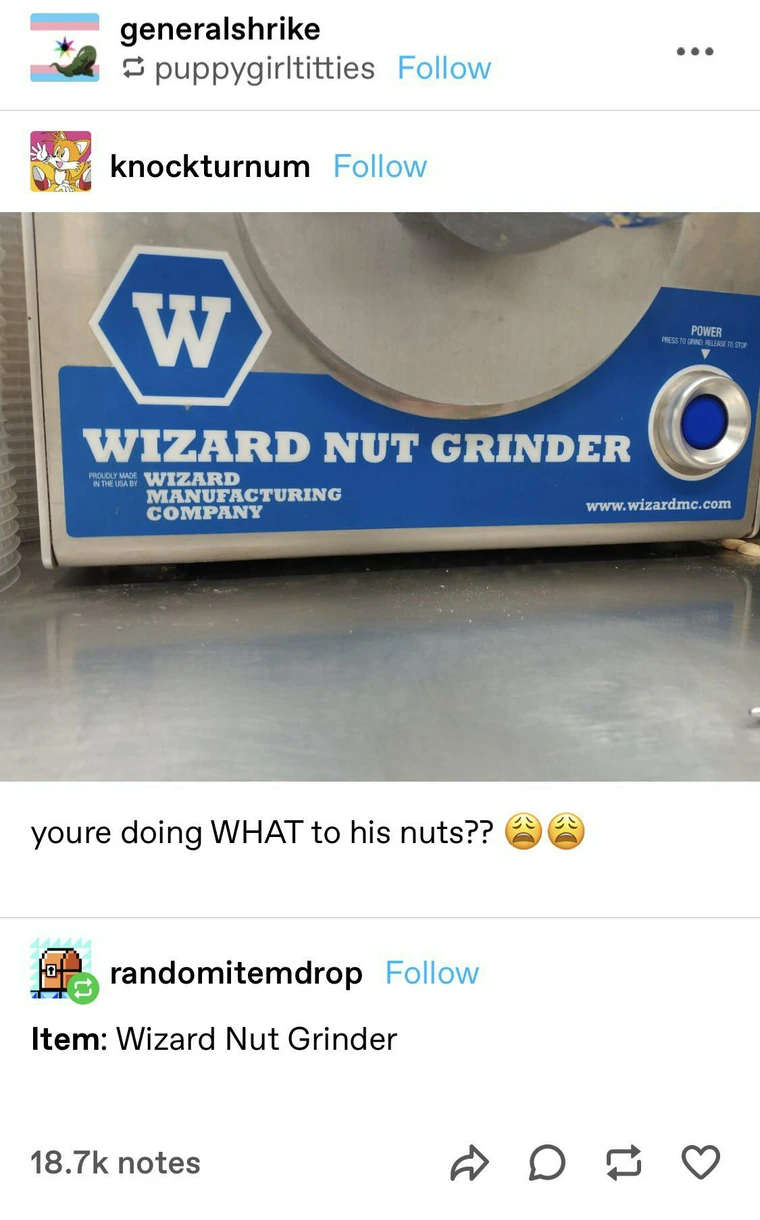Follow puppygirltitties
Screen dimensions: 760x1220
click(x=444, y=68)
